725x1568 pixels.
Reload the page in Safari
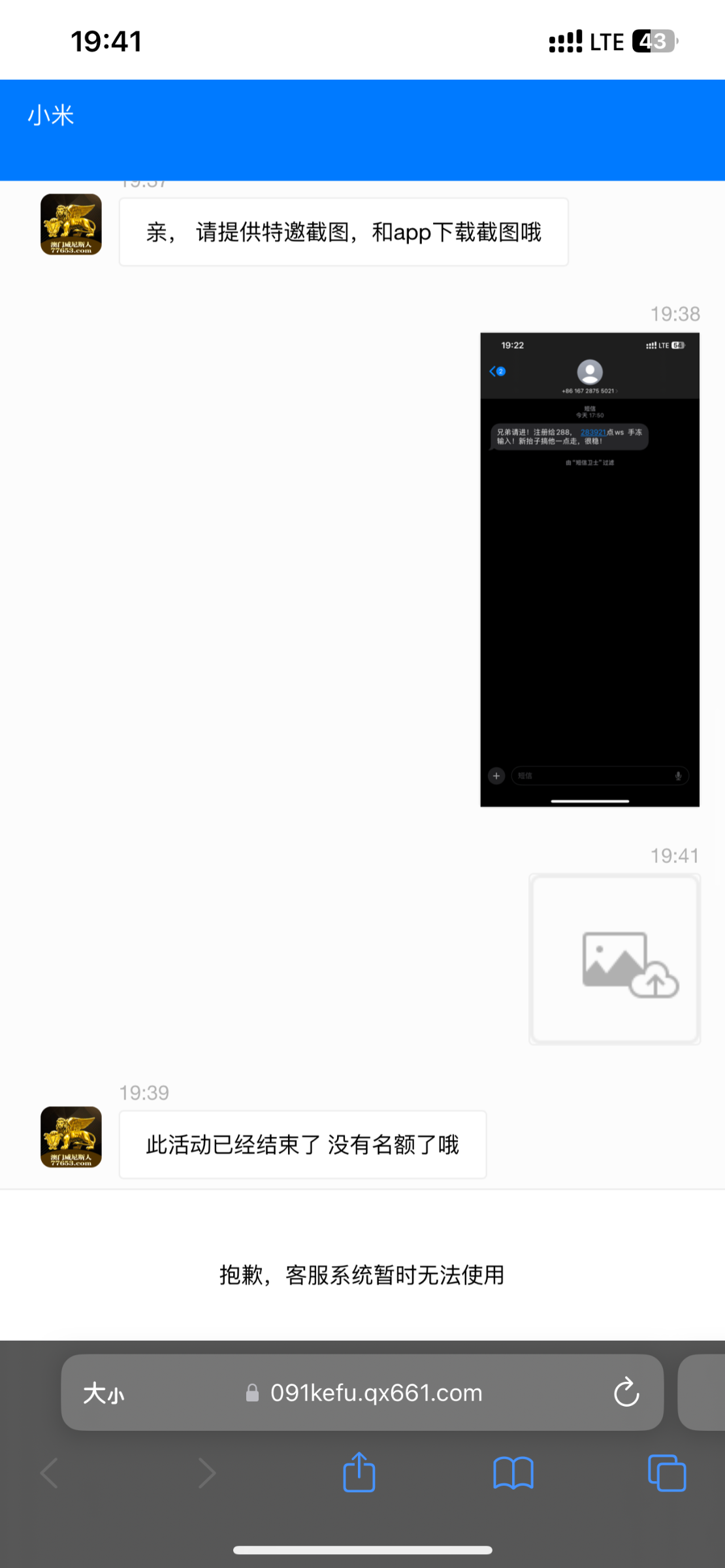click(626, 1392)
